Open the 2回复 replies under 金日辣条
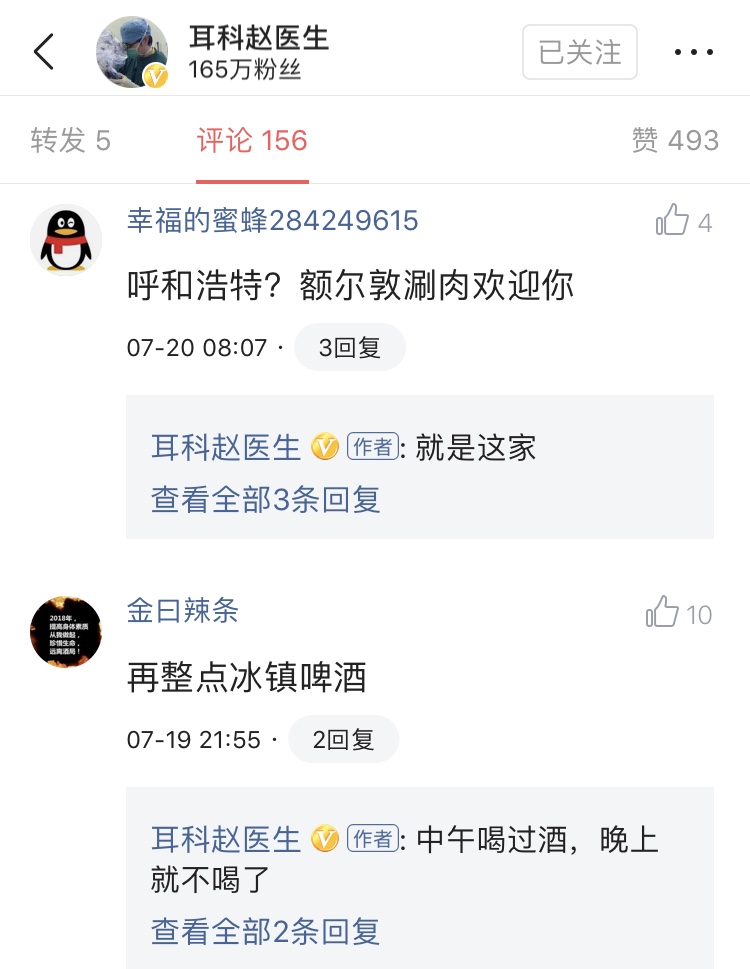 344,738
